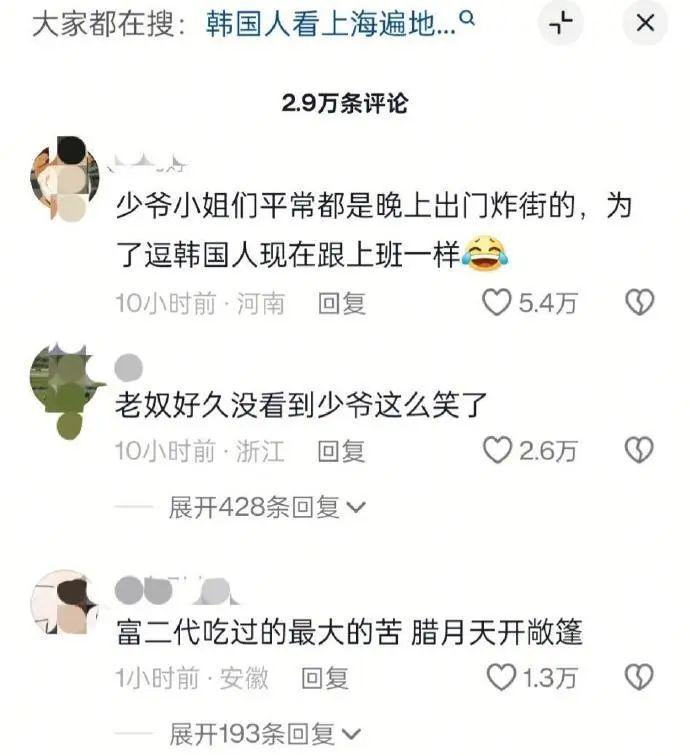Image resolution: width=690 pixels, height=756 pixels.
Task: Like the comment with 1.3万 likes
Action: click(x=501, y=679)
